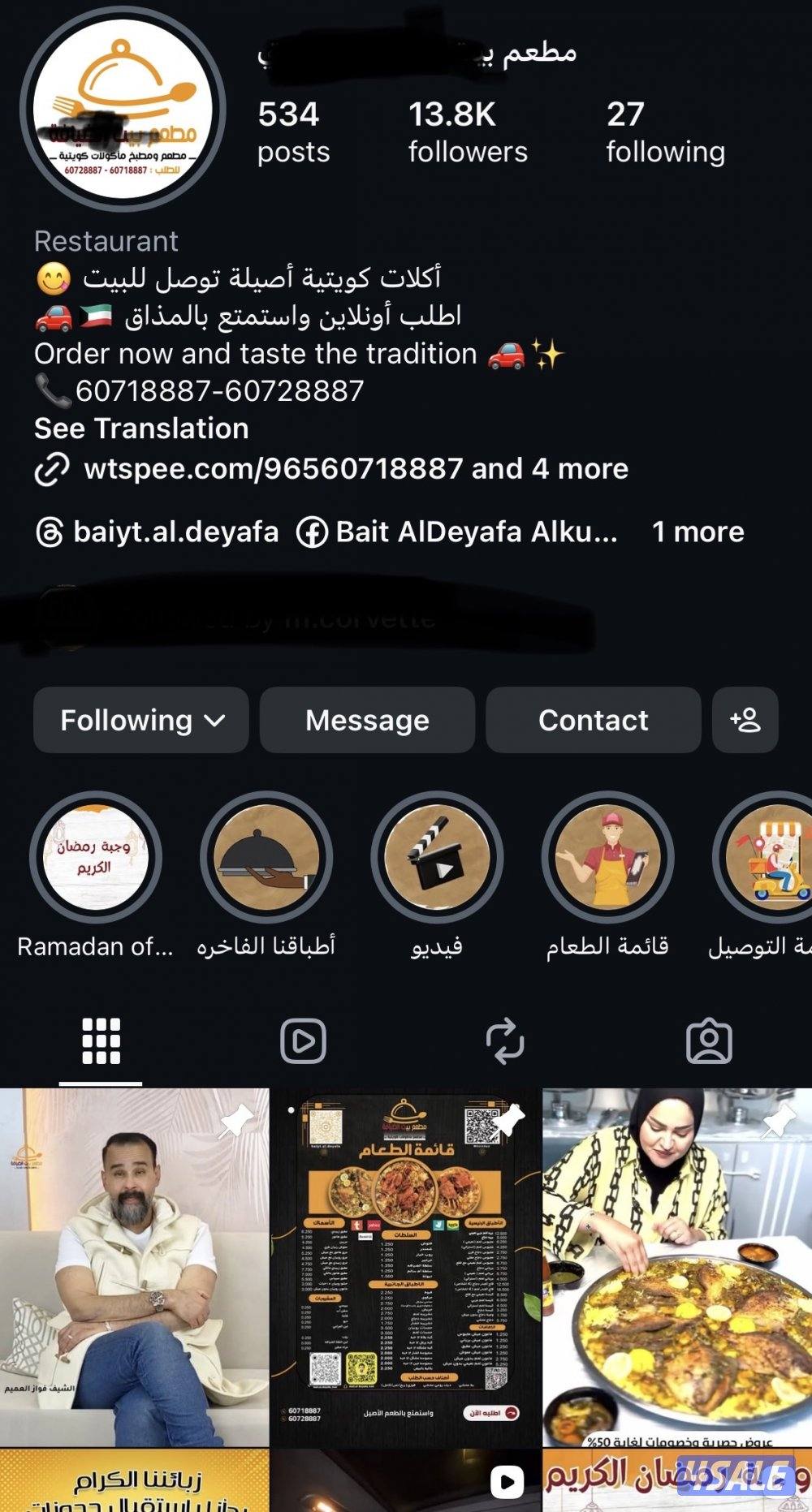Expand the '1 more' profile links
812x1512 pixels.
[x=697, y=532]
